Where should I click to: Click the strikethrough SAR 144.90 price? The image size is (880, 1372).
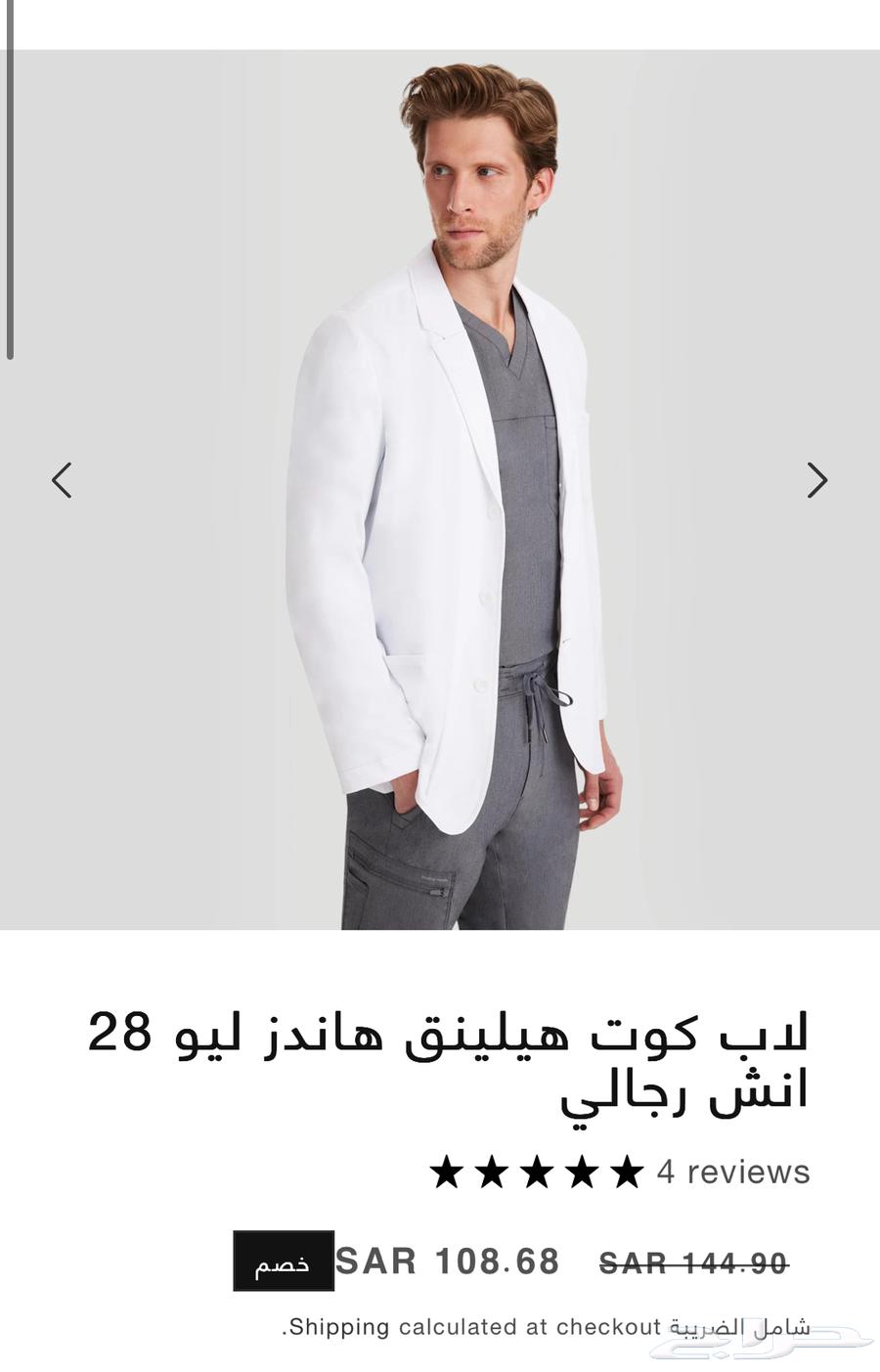695,1261
